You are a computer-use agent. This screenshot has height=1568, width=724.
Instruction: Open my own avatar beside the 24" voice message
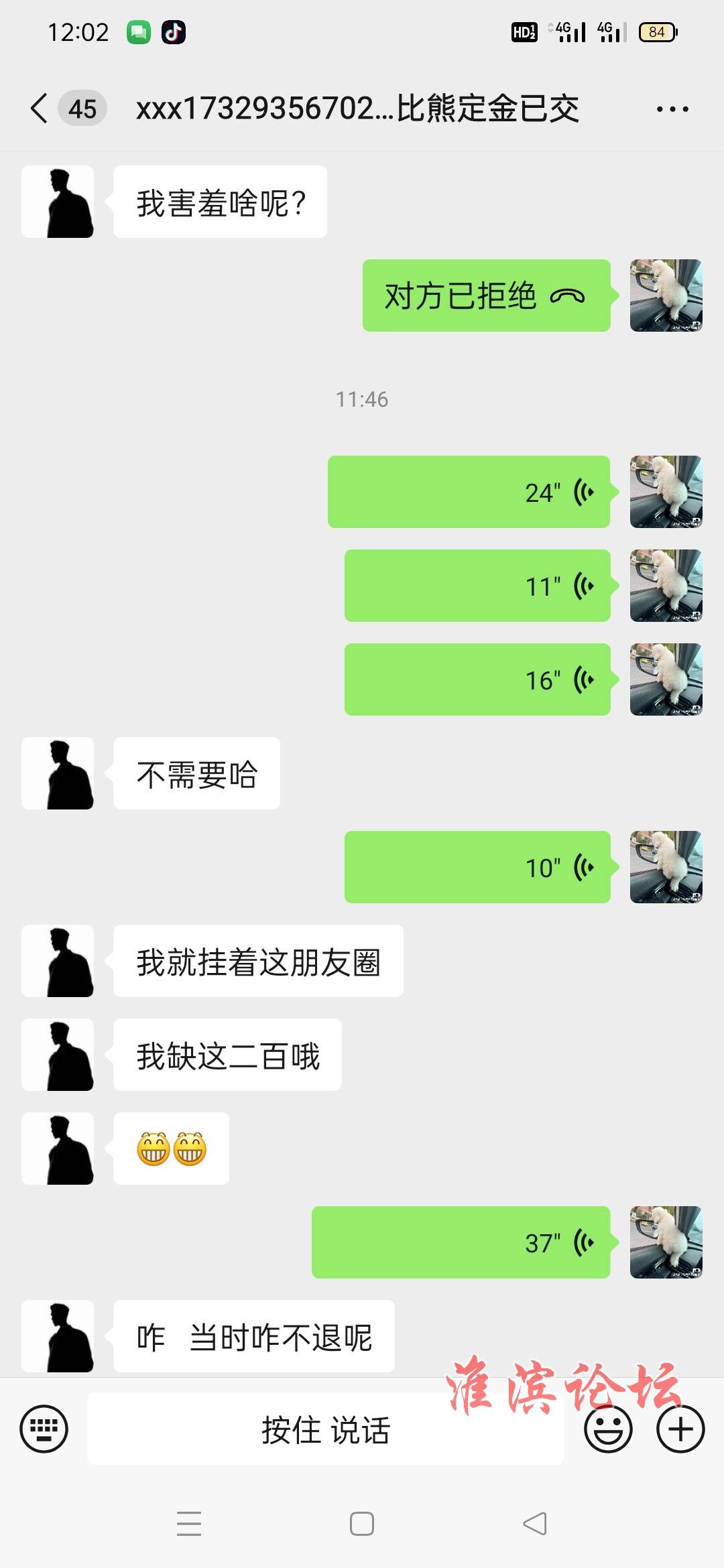tap(666, 493)
